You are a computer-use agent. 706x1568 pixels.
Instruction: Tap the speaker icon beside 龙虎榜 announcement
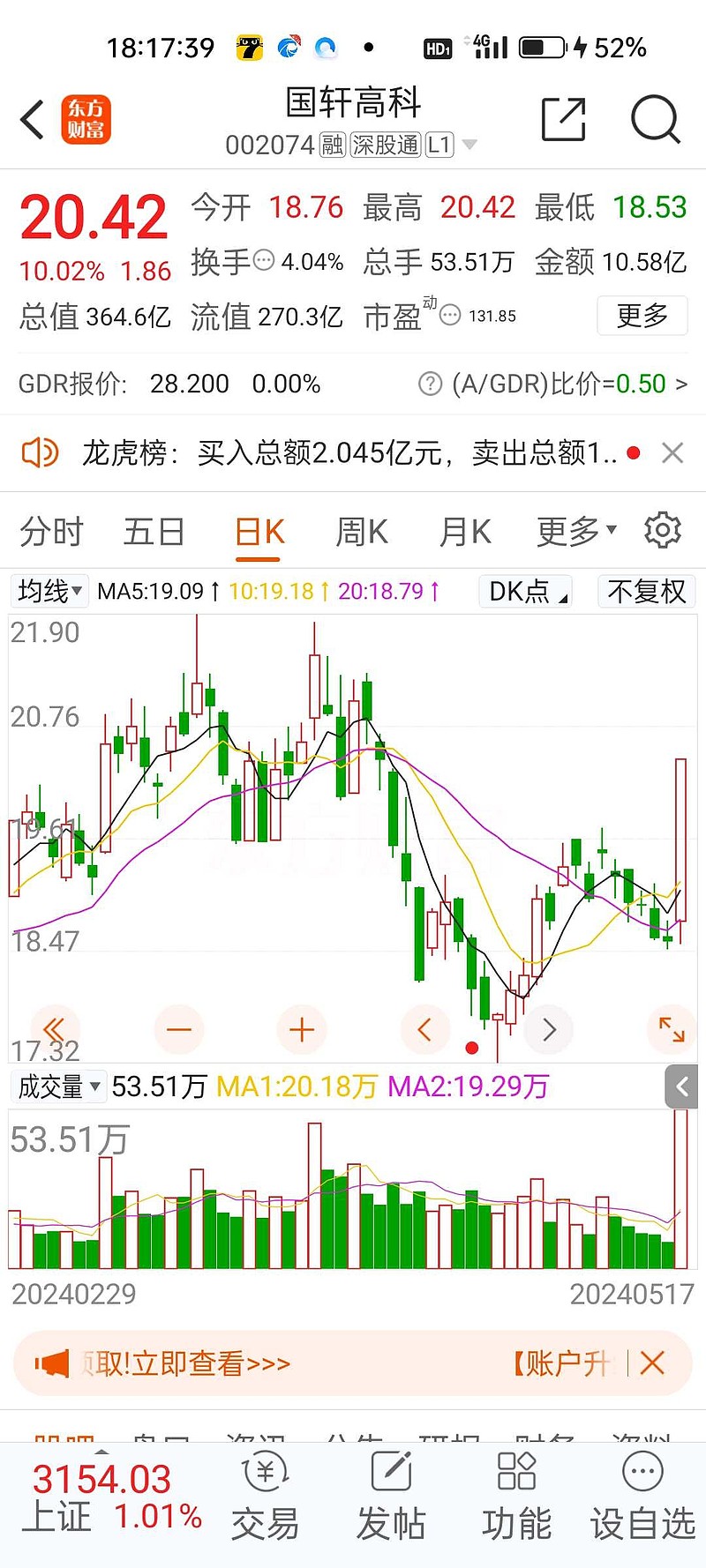click(40, 452)
